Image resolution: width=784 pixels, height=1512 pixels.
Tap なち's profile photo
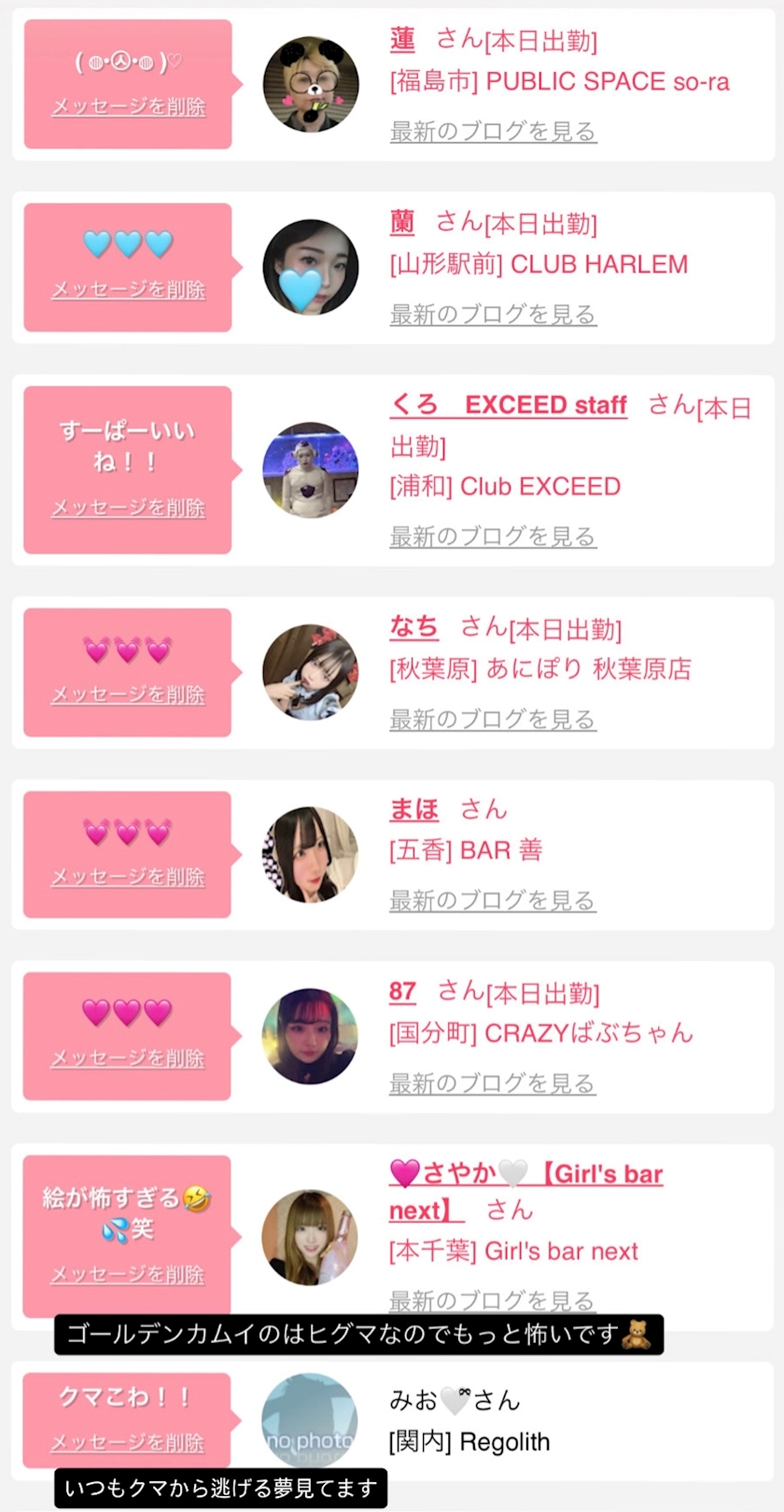click(x=310, y=672)
